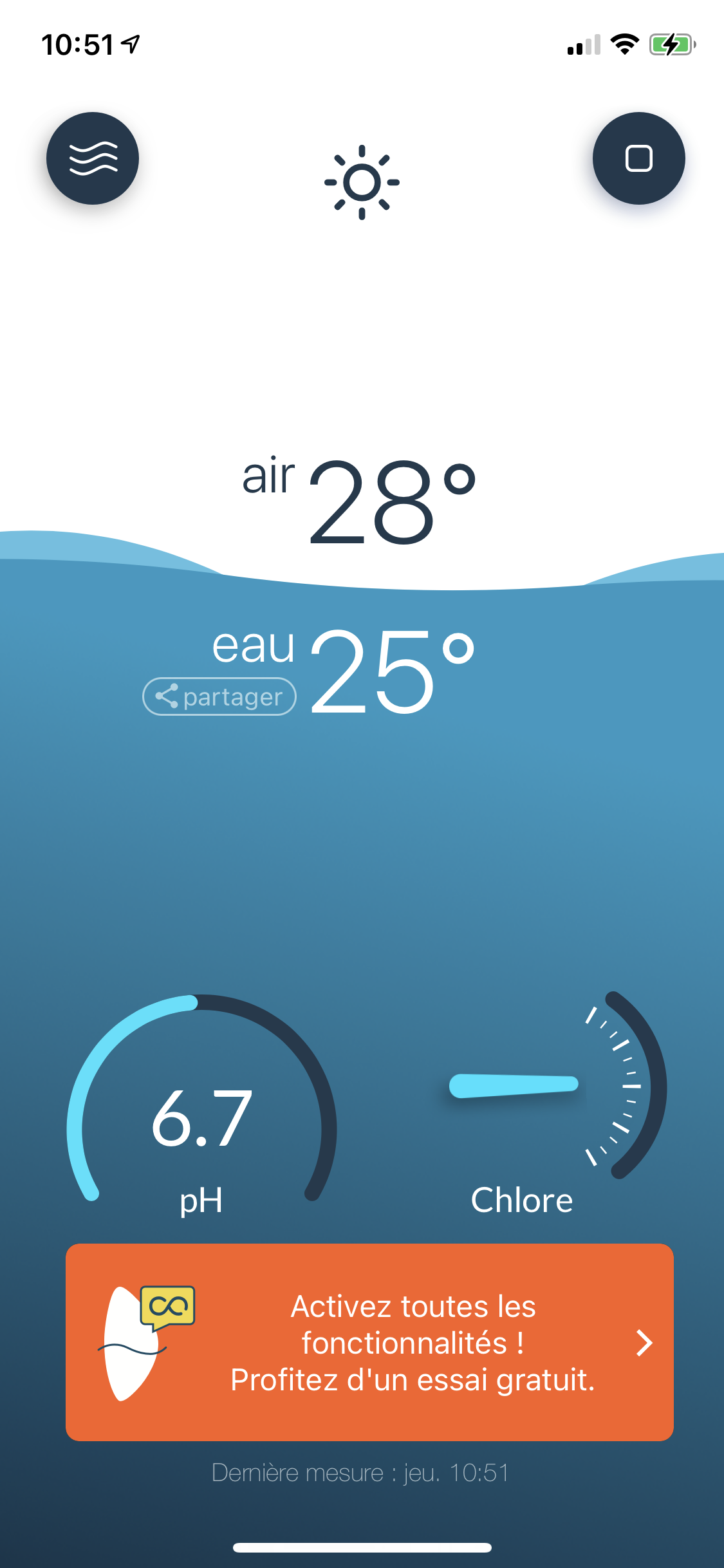Open the pool waves menu button
Viewport: 724px width, 1568px height.
click(93, 158)
